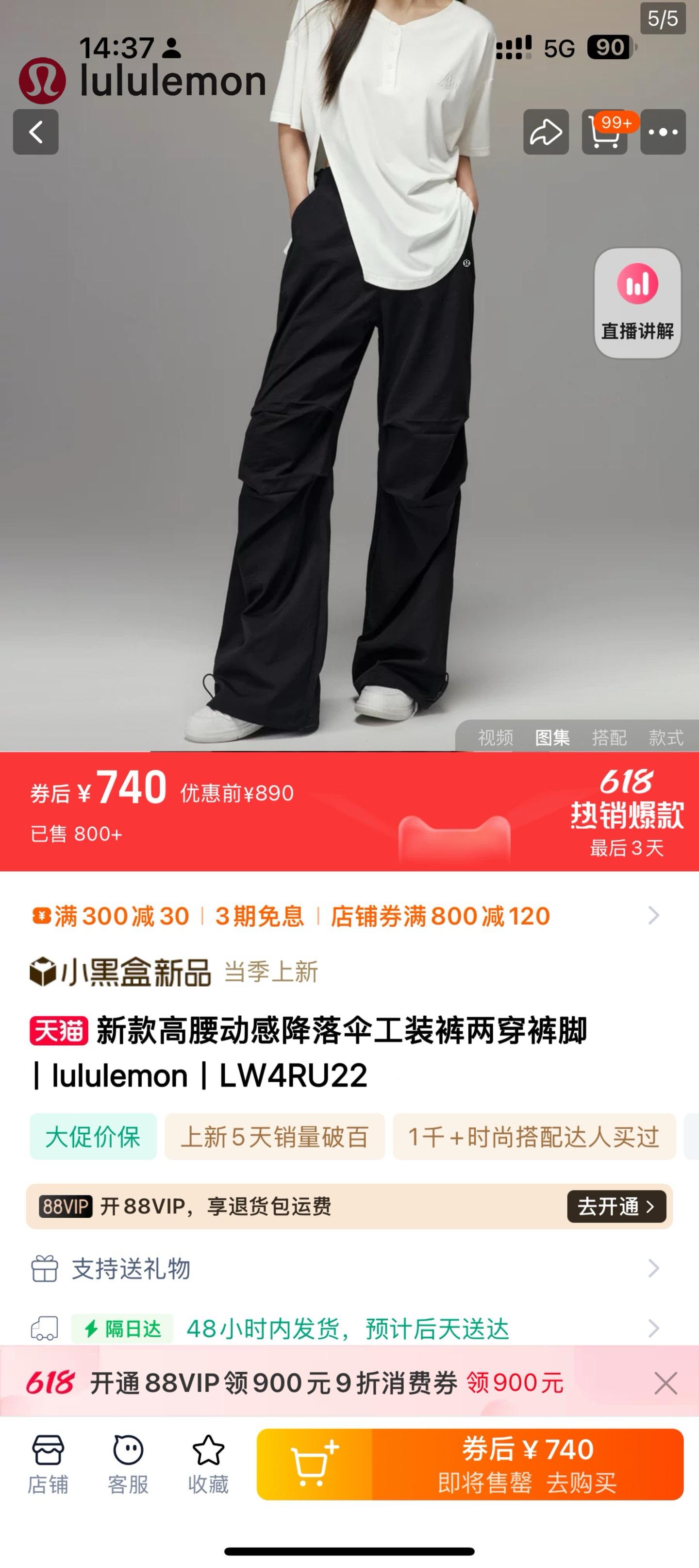This screenshot has width=699, height=1568.
Task: Dismiss the 618 88VIP banner
Action: 666,1383
